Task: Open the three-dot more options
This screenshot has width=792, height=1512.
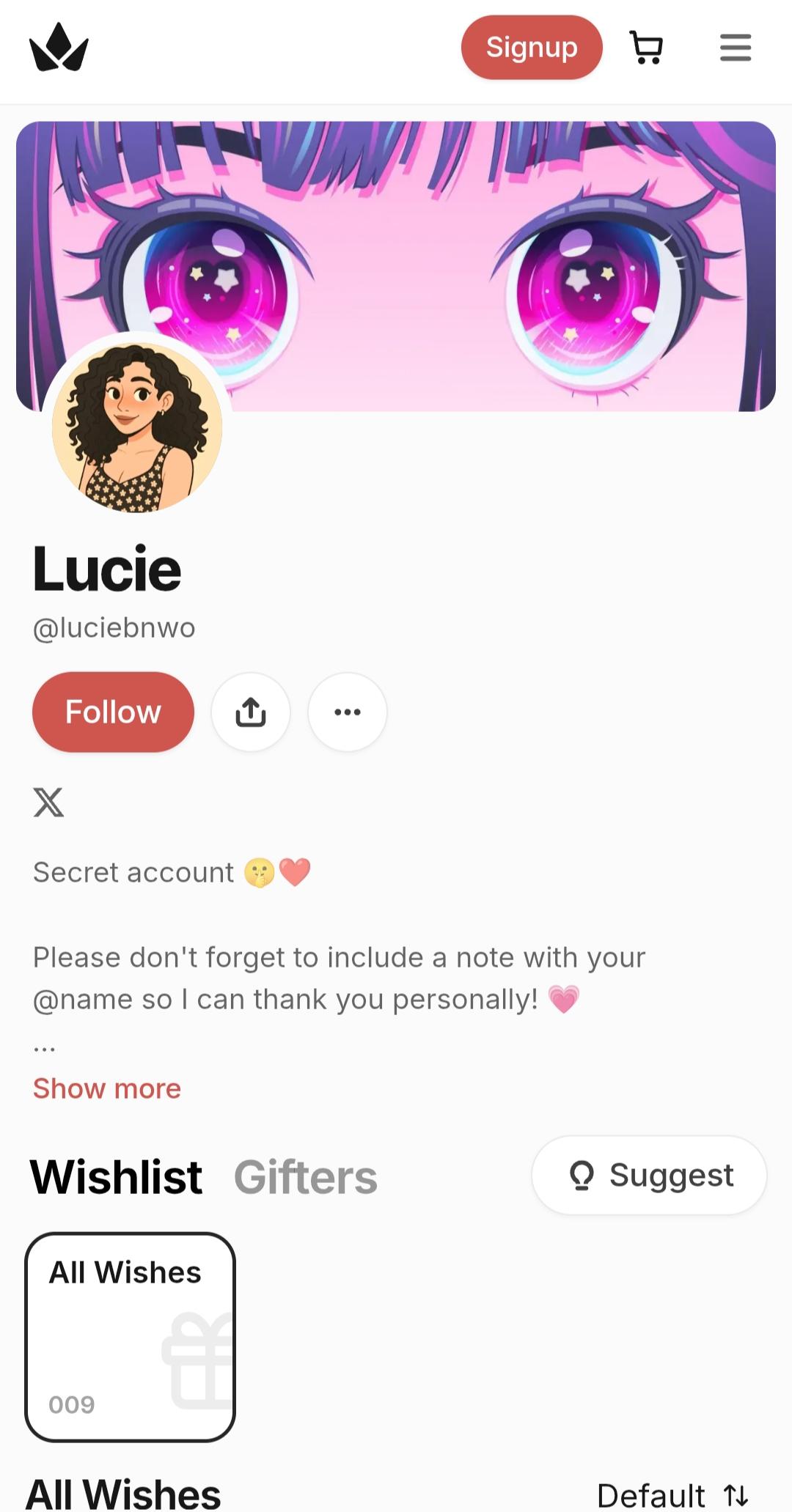Action: 348,712
